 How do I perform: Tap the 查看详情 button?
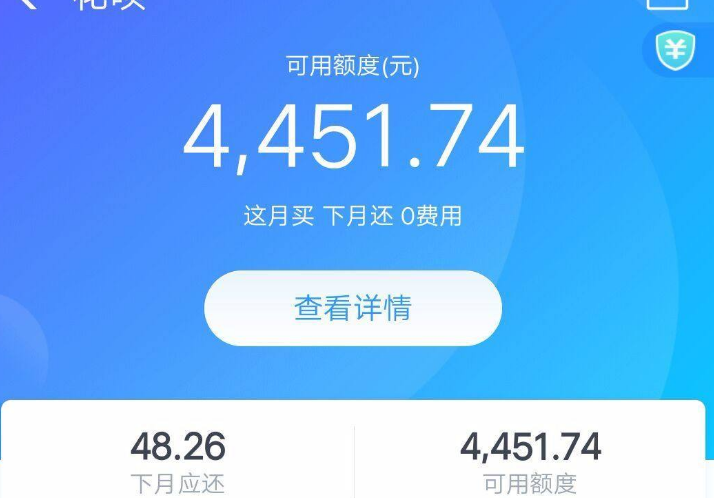(352, 308)
